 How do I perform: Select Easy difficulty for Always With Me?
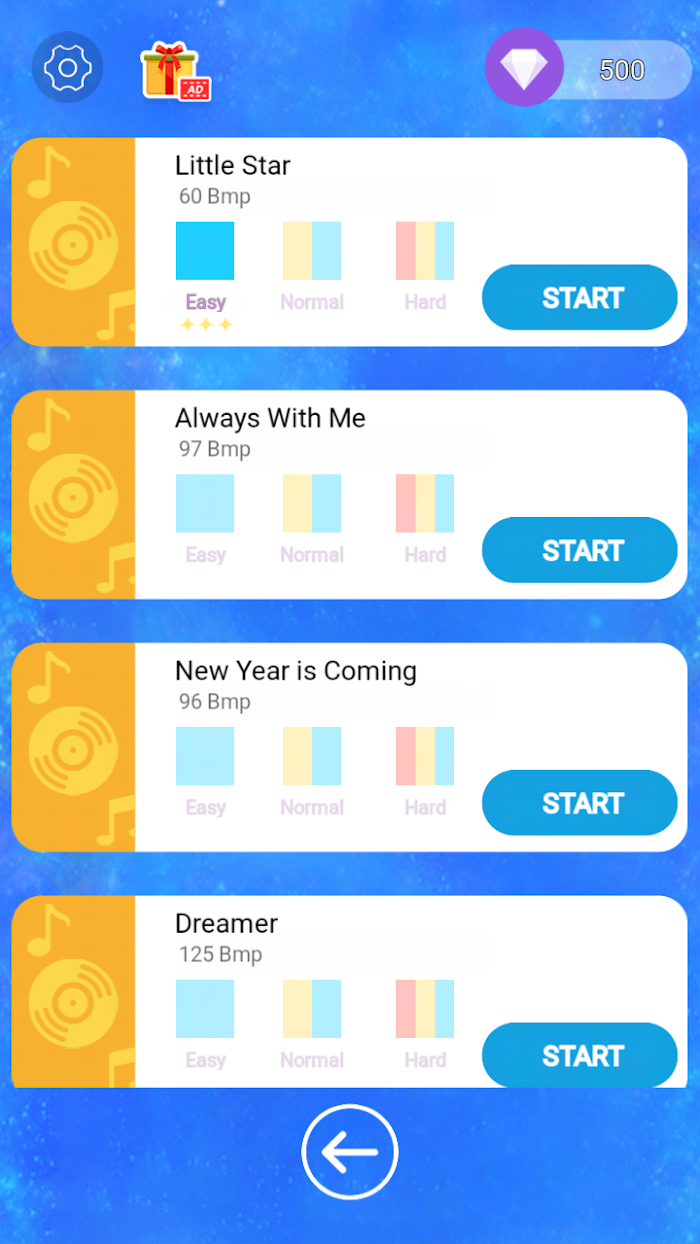coord(205,519)
